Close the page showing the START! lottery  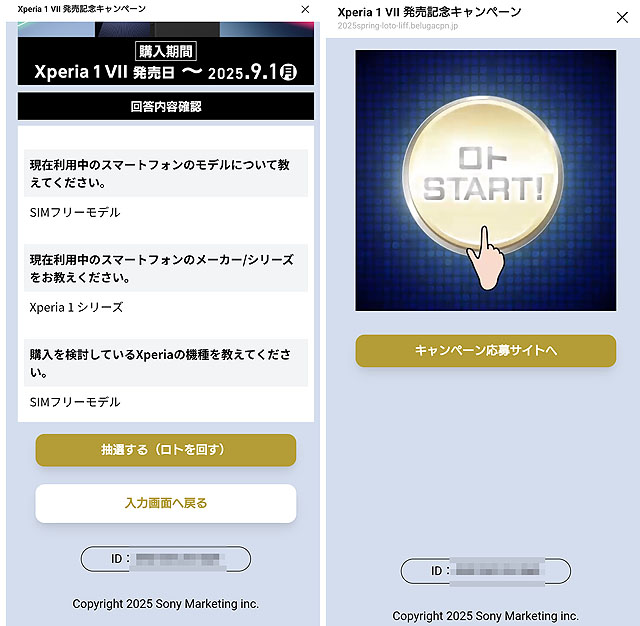point(621,17)
